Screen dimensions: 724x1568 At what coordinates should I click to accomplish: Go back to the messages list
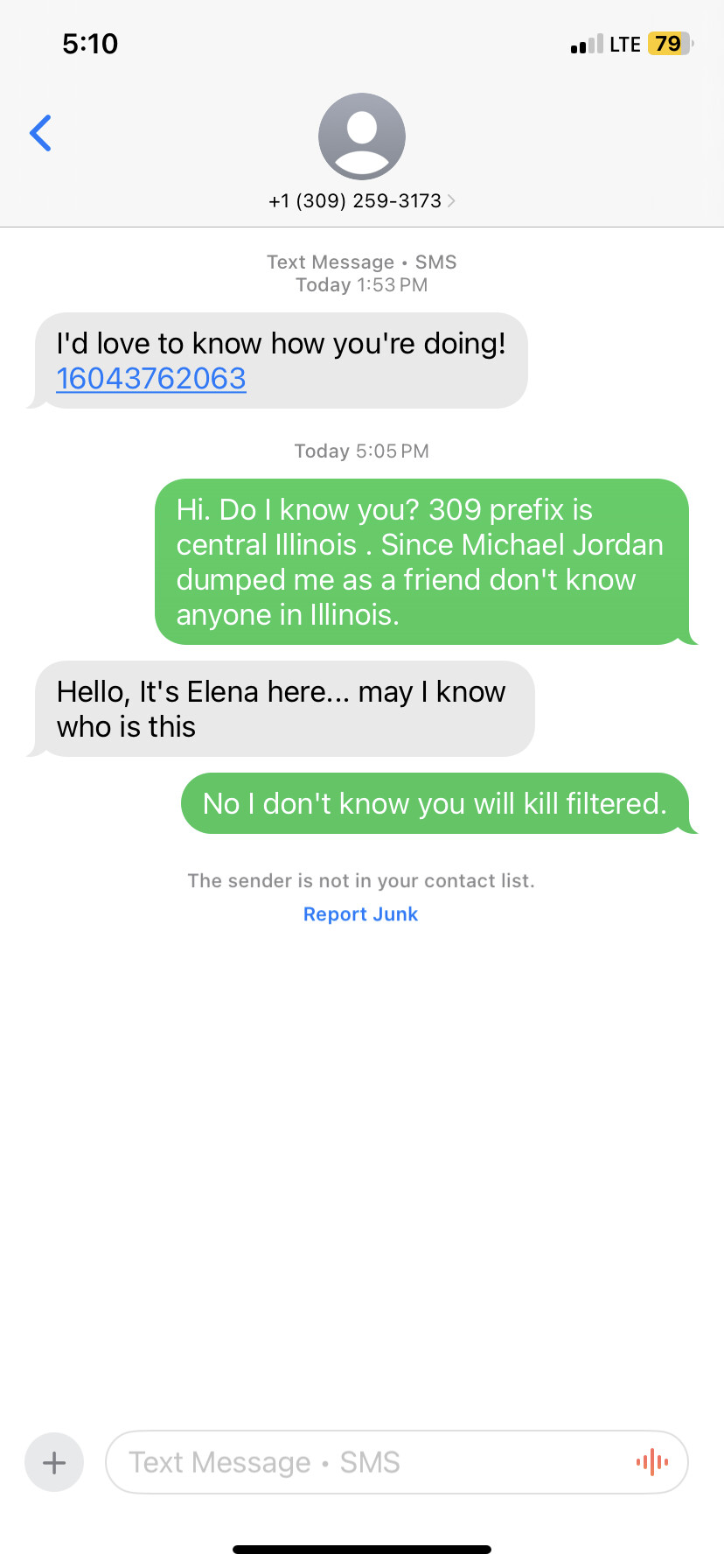coord(40,133)
